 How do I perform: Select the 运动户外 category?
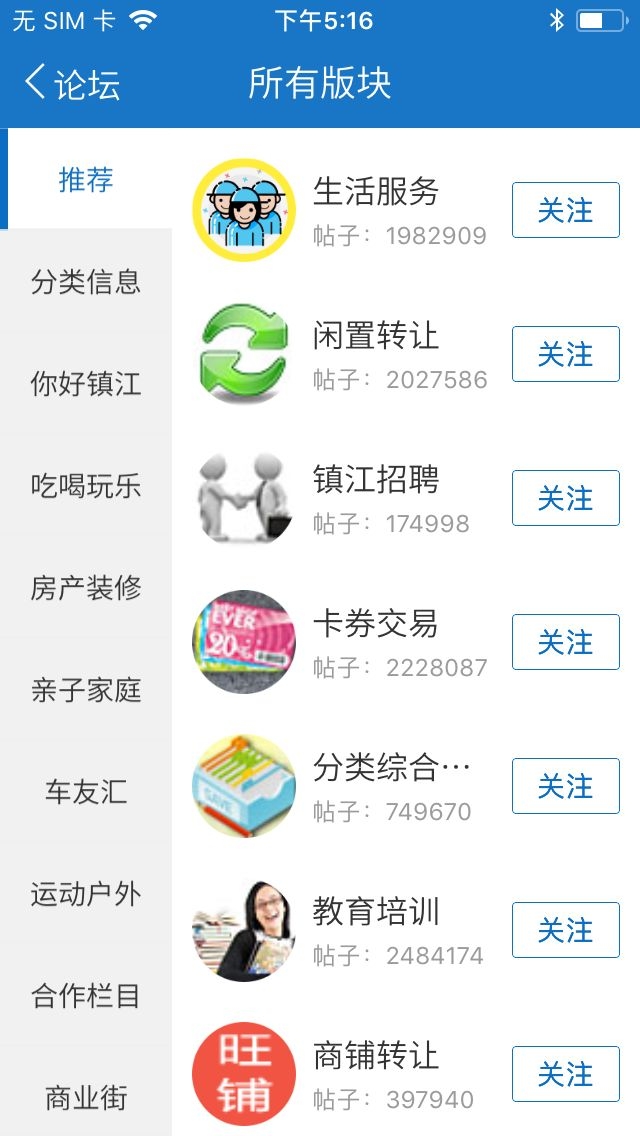[86, 894]
